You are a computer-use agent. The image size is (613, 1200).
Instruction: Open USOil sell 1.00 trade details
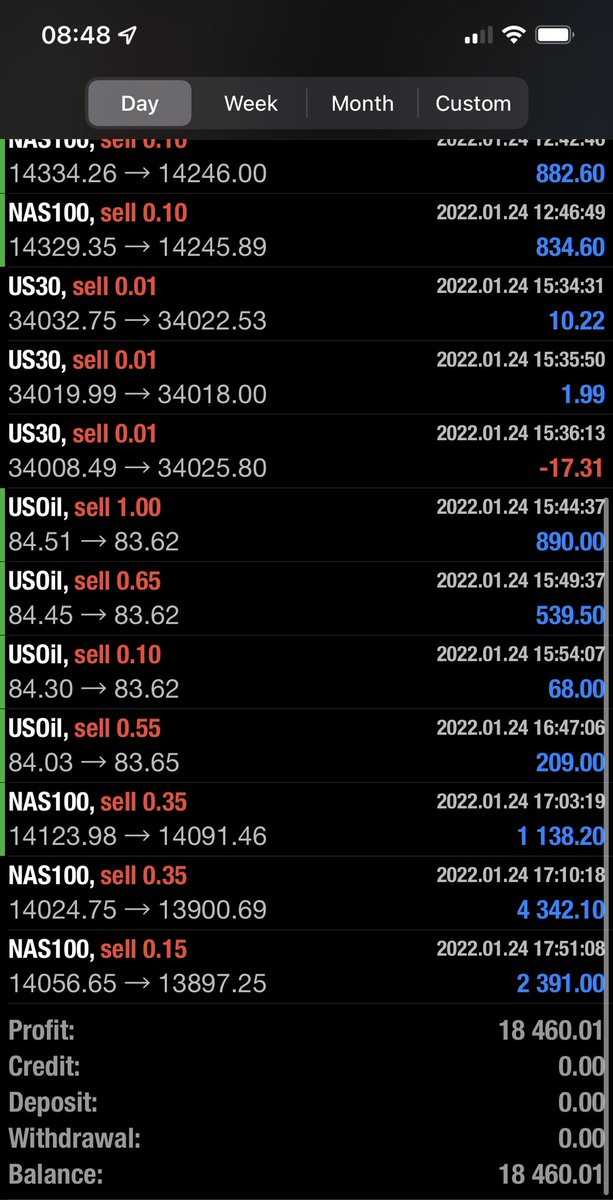[x=306, y=525]
